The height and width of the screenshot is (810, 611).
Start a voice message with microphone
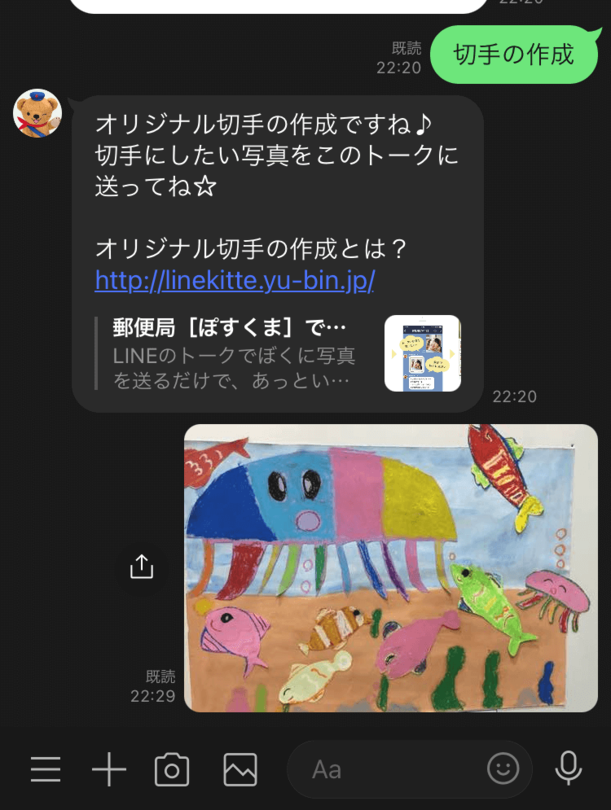pos(569,769)
